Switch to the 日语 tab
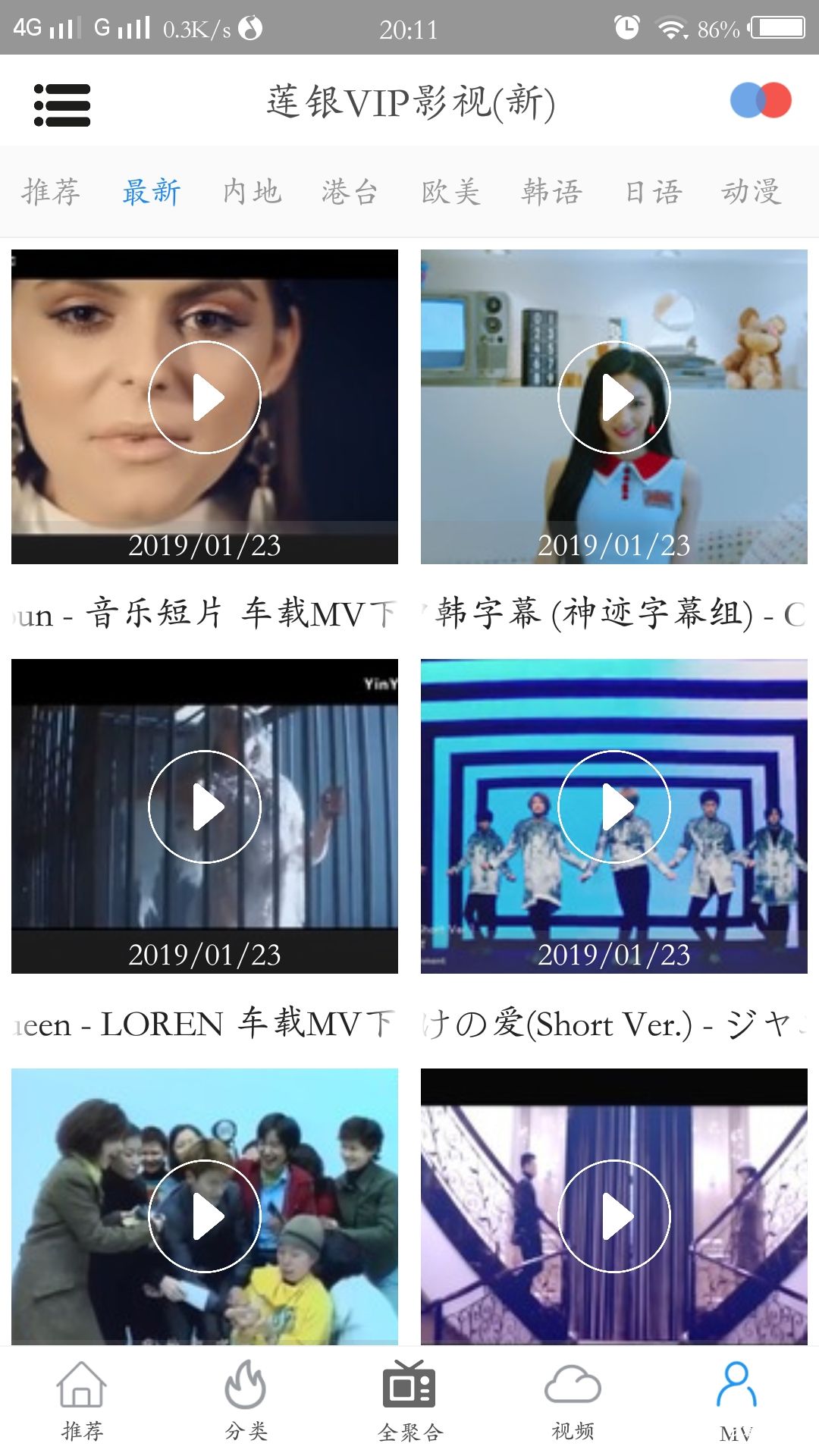Viewport: 819px width, 1456px height. [653, 192]
